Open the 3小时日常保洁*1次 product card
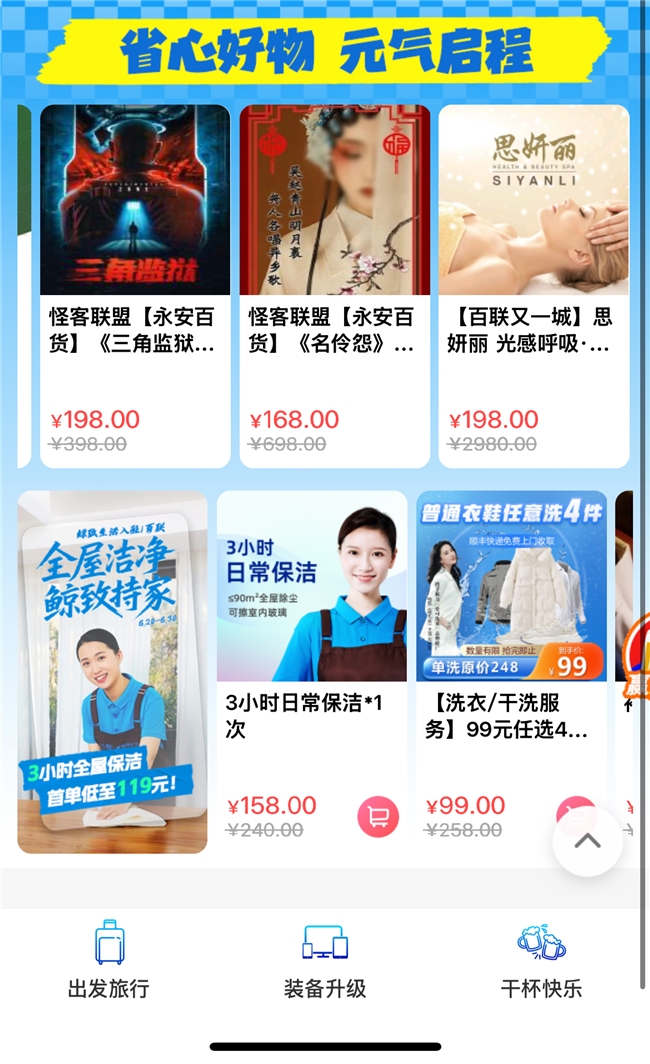This screenshot has width=650, height=1064. coord(311,672)
